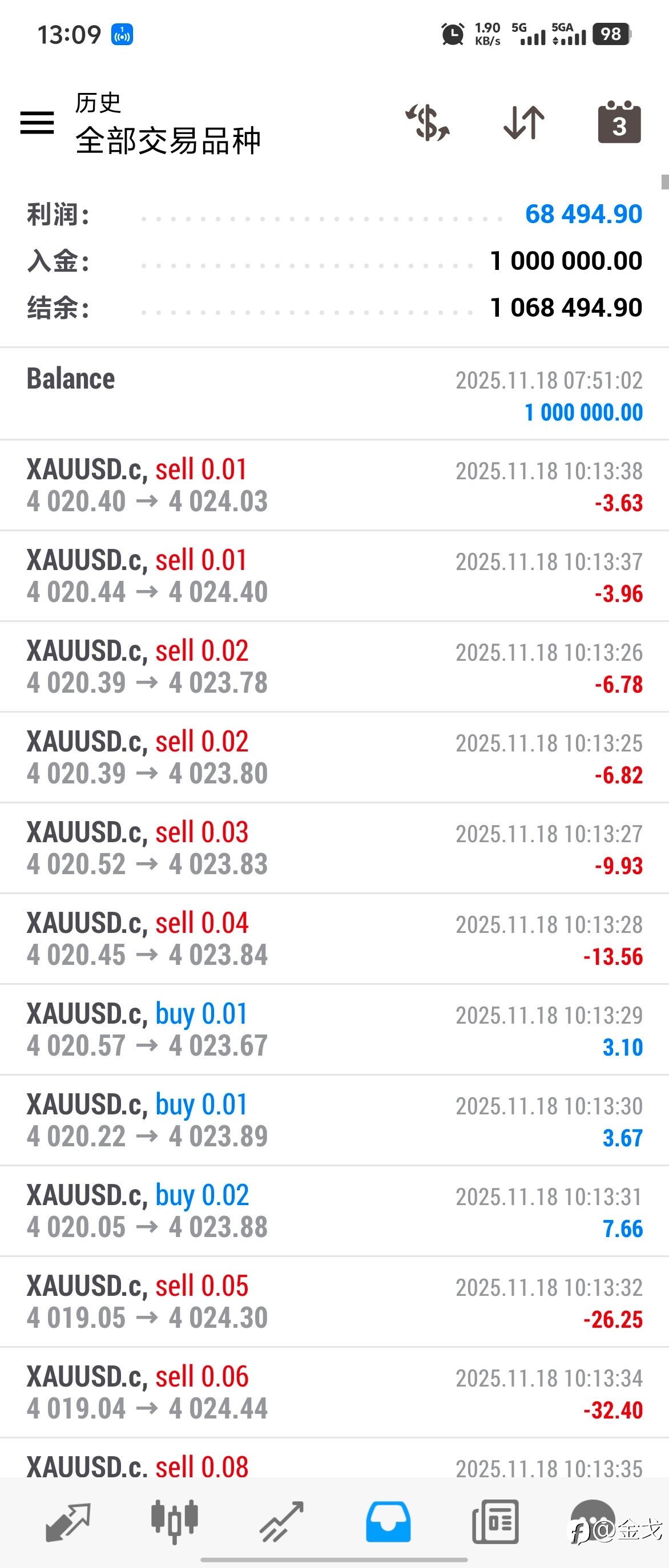Select the History inbox tab
This screenshot has width=669, height=1568.
pyautogui.click(x=388, y=1522)
